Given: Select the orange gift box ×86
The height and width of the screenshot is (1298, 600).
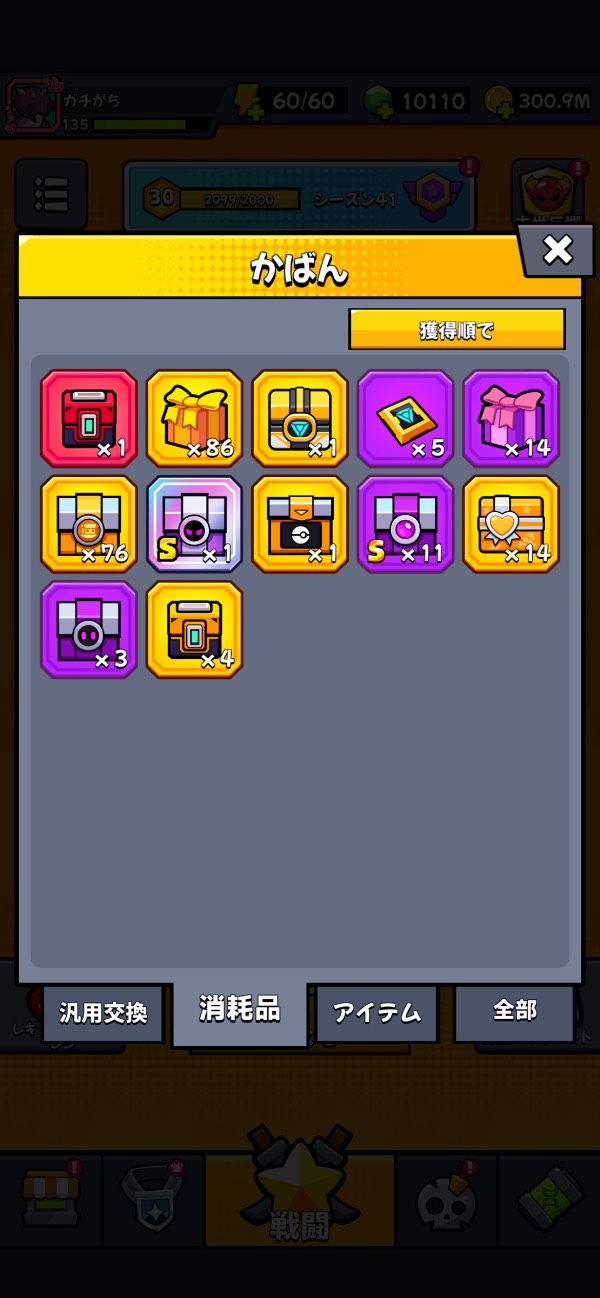Looking at the screenshot, I should pyautogui.click(x=195, y=418).
